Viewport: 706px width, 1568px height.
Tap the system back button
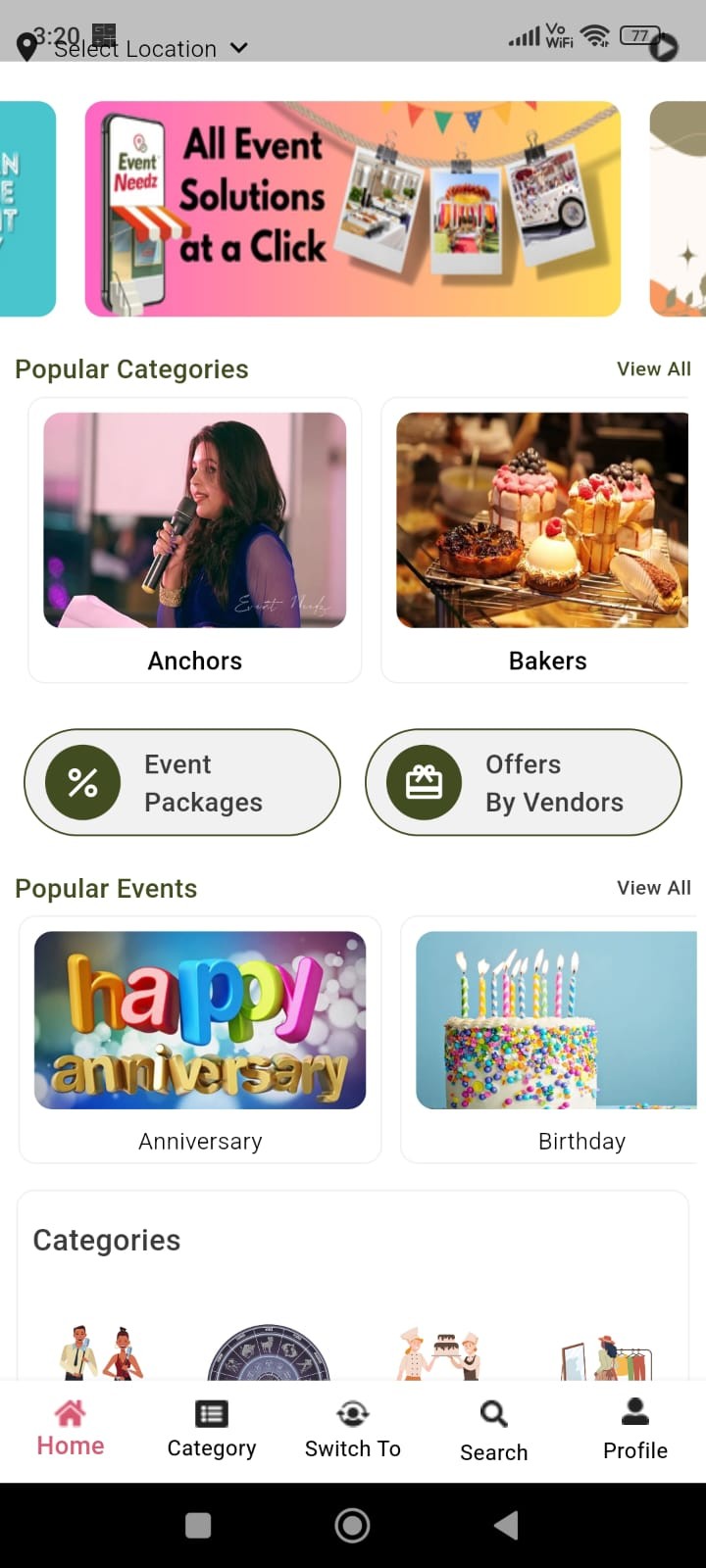coord(506,1525)
